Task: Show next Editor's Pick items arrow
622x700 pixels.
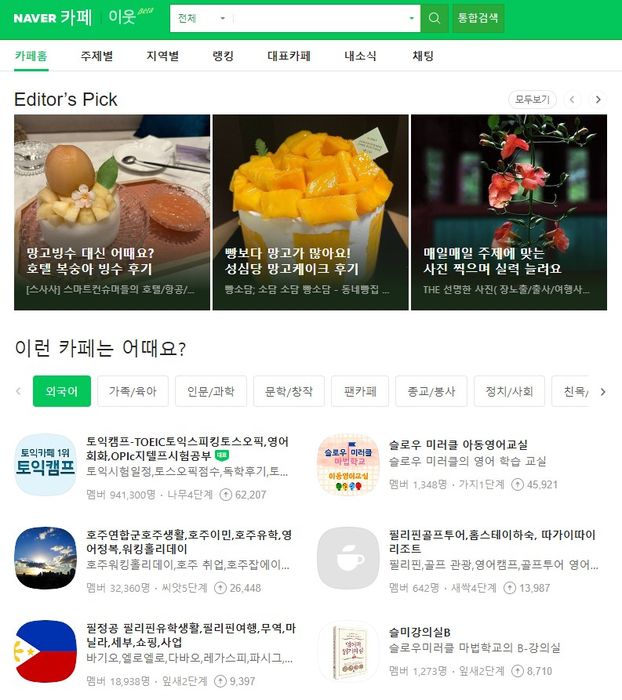Action: (x=598, y=99)
